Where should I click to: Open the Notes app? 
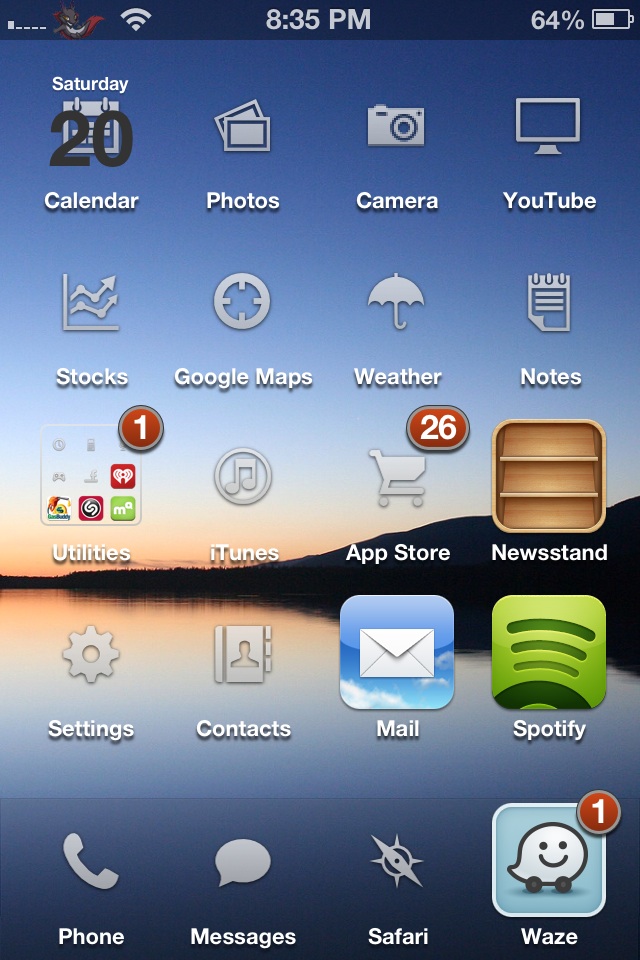pyautogui.click(x=549, y=303)
